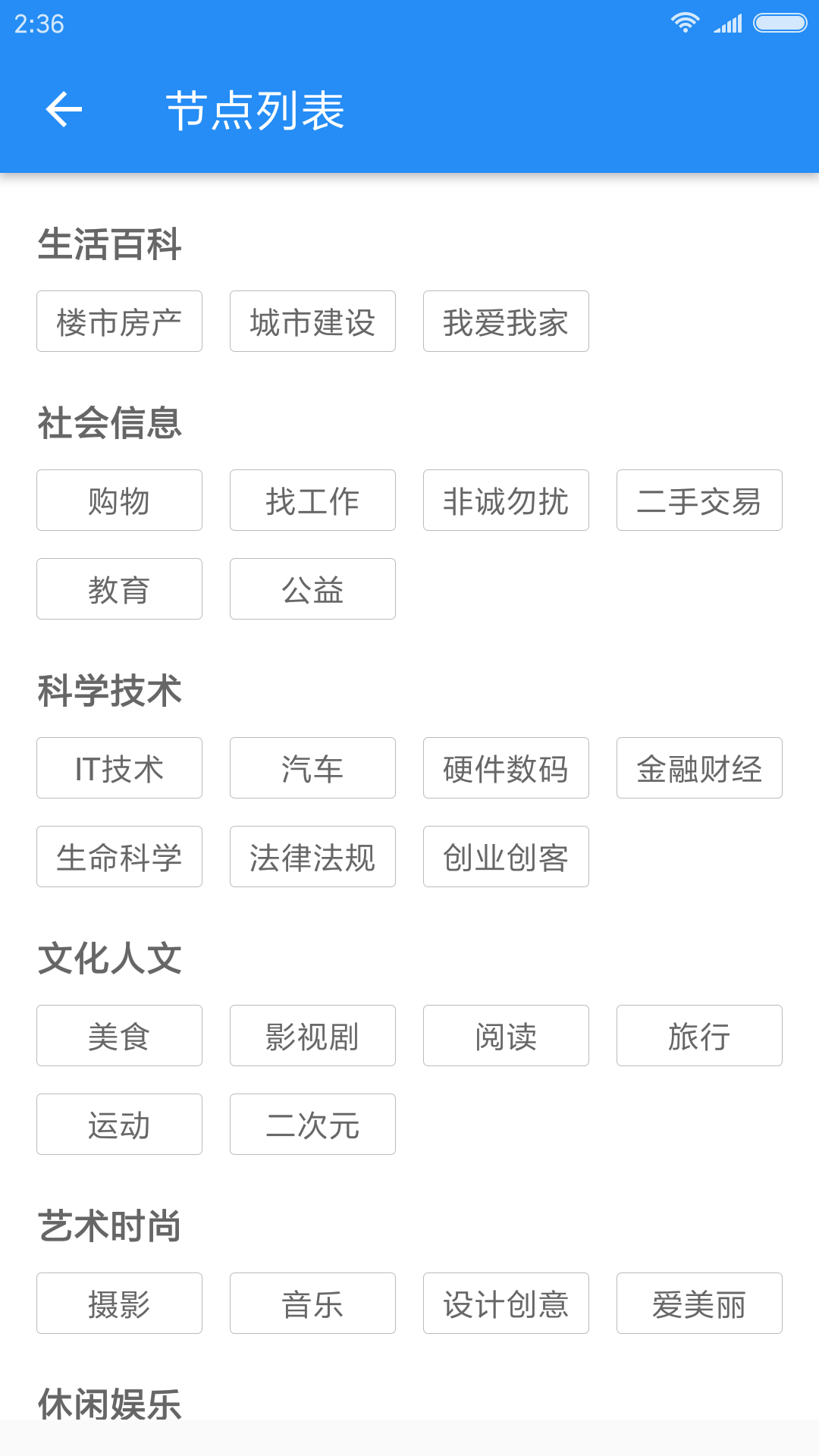819x1456 pixels.
Task: Choose the 硬件数码 node
Action: tap(506, 768)
